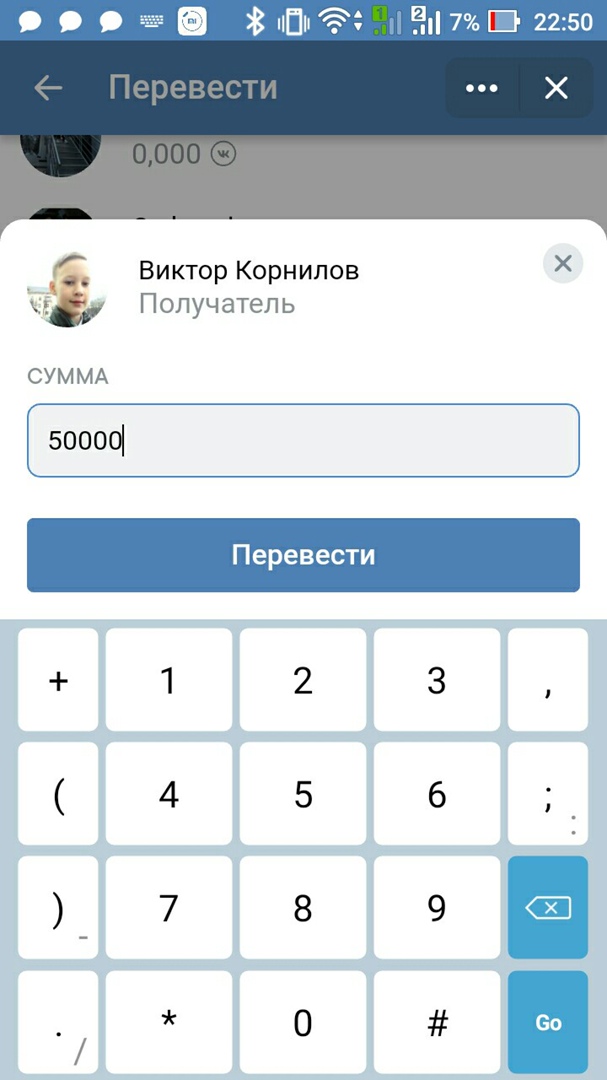Dismiss the recipient transfer sheet
607x1080 pixels.
[563, 264]
